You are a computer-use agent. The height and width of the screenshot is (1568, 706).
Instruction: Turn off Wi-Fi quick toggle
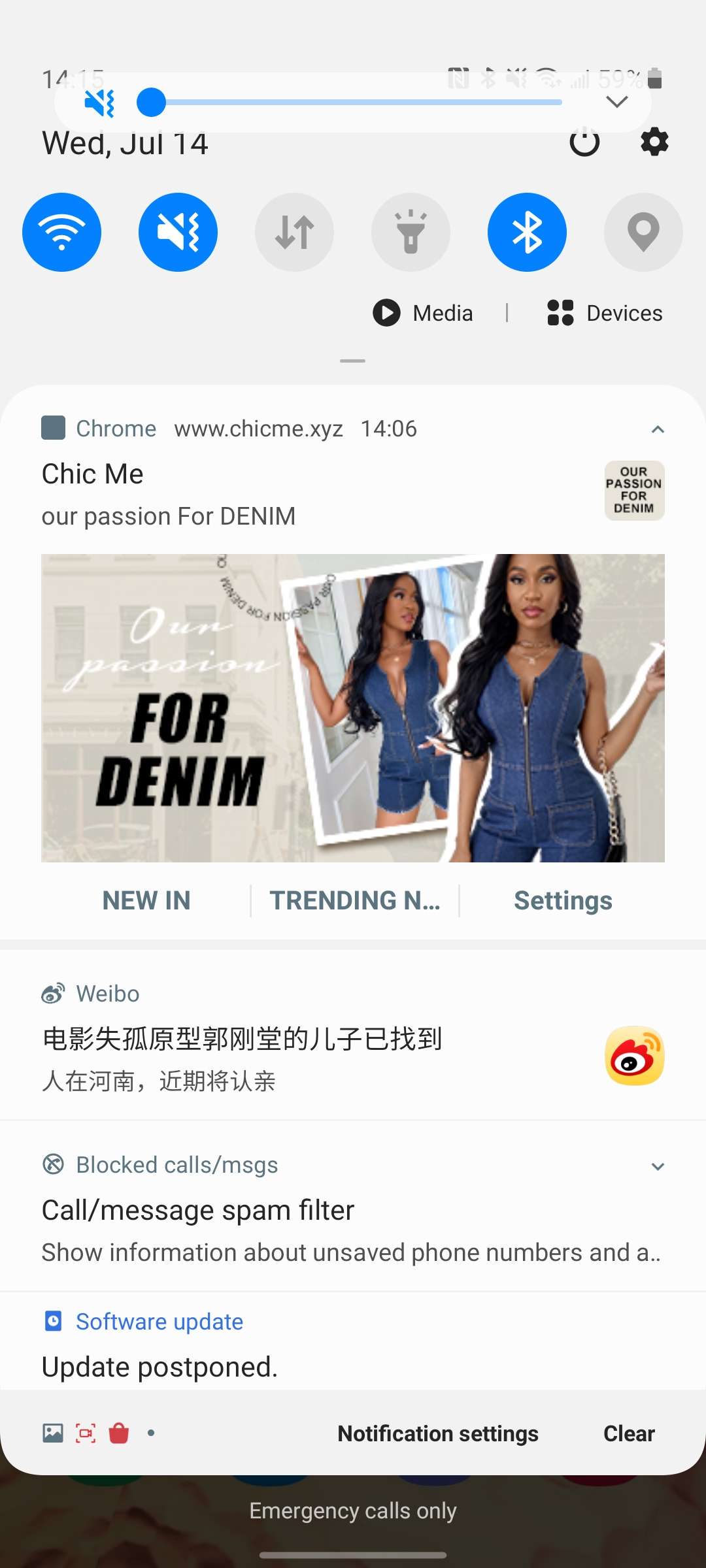click(61, 232)
